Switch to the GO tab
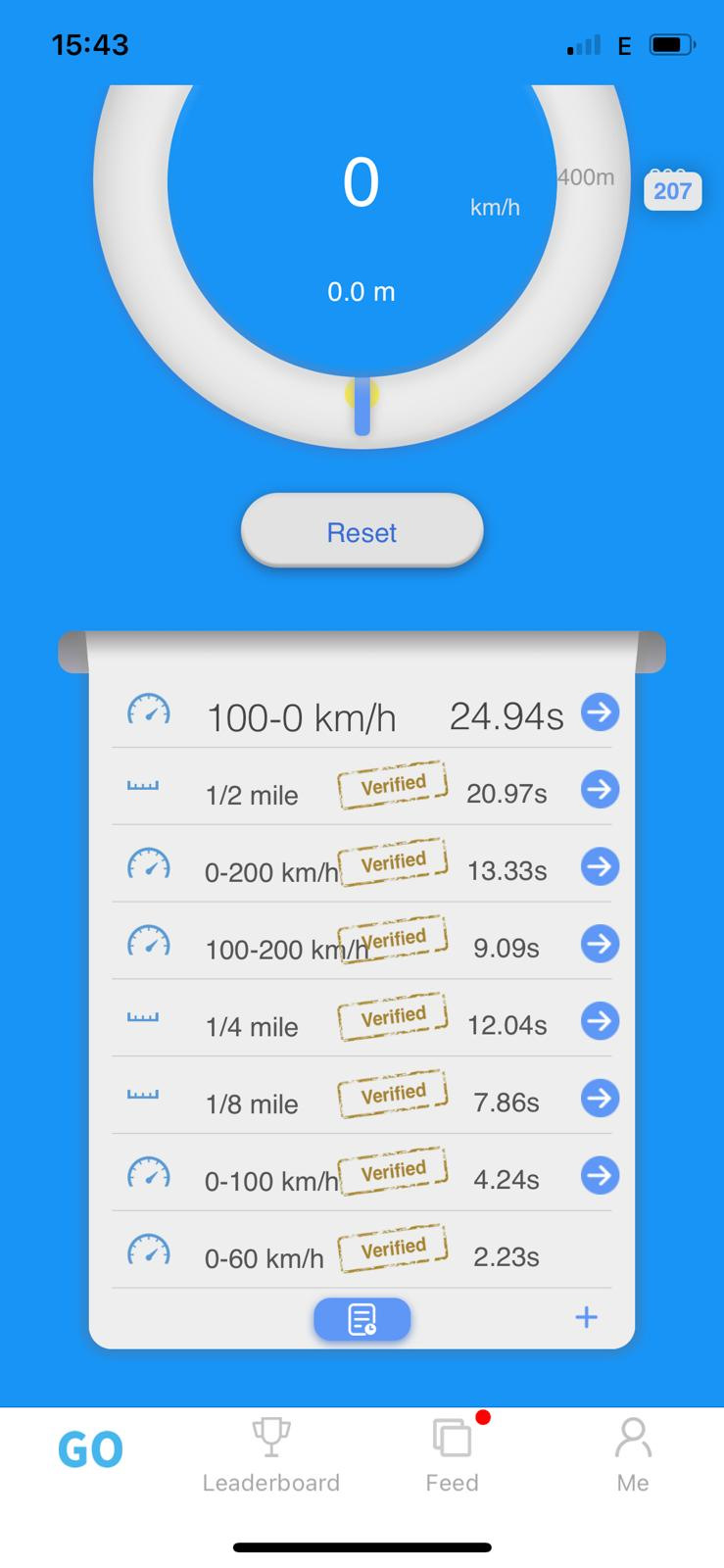The height and width of the screenshot is (1568, 724). 90,1451
